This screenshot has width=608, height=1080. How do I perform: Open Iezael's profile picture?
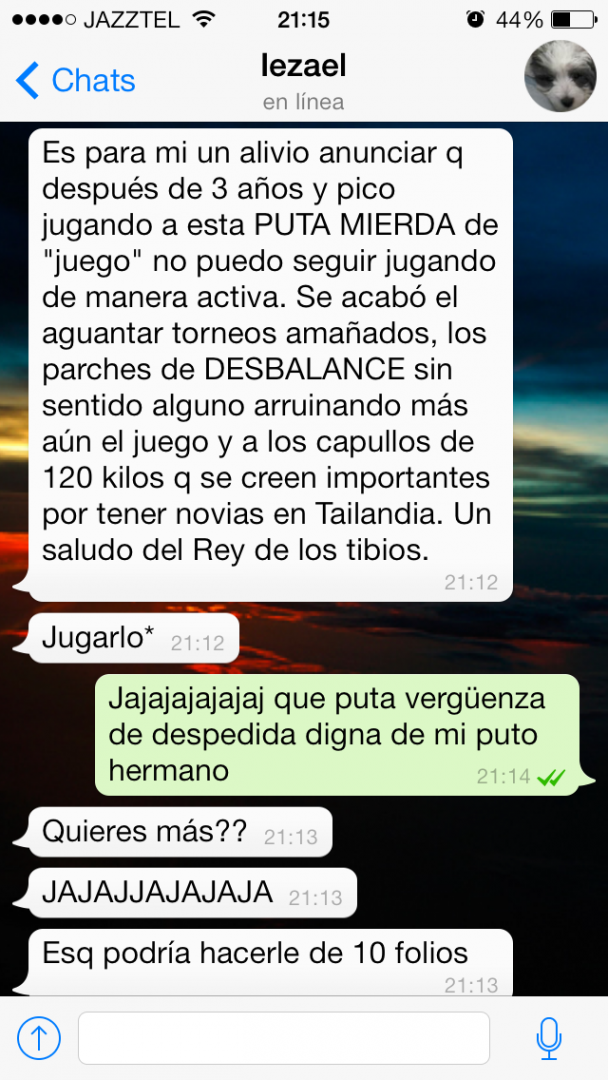pyautogui.click(x=560, y=76)
